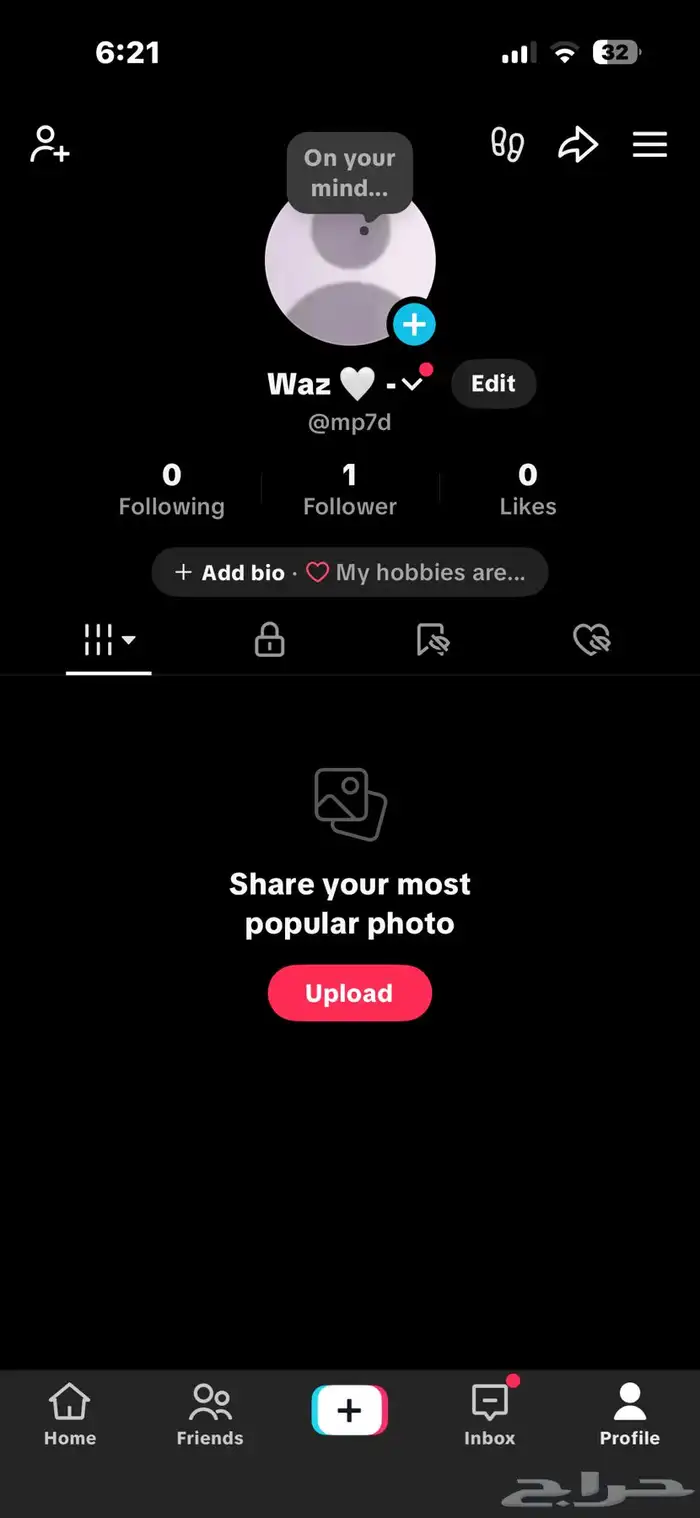
Task: Switch to the posts grid tab
Action: (108, 640)
